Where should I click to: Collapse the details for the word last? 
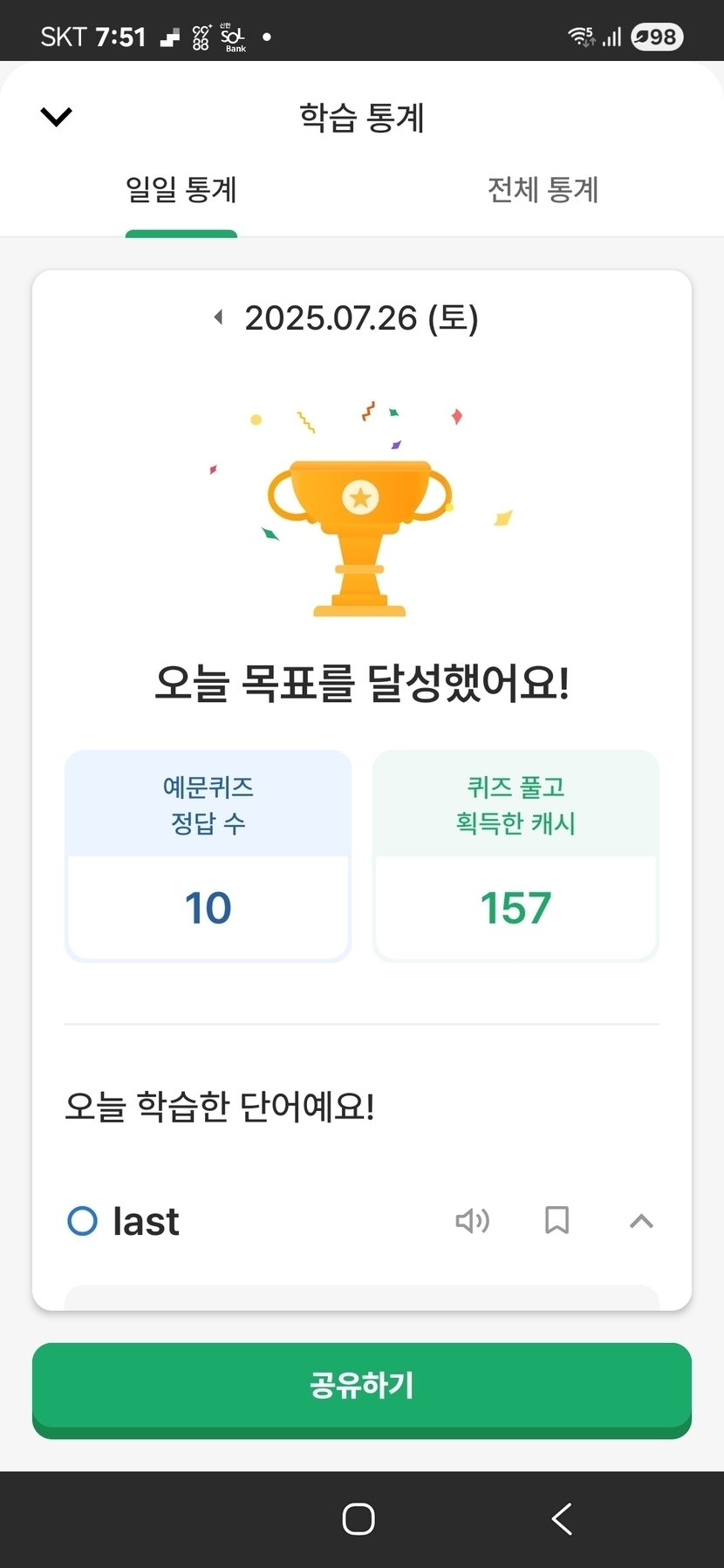pos(641,1221)
